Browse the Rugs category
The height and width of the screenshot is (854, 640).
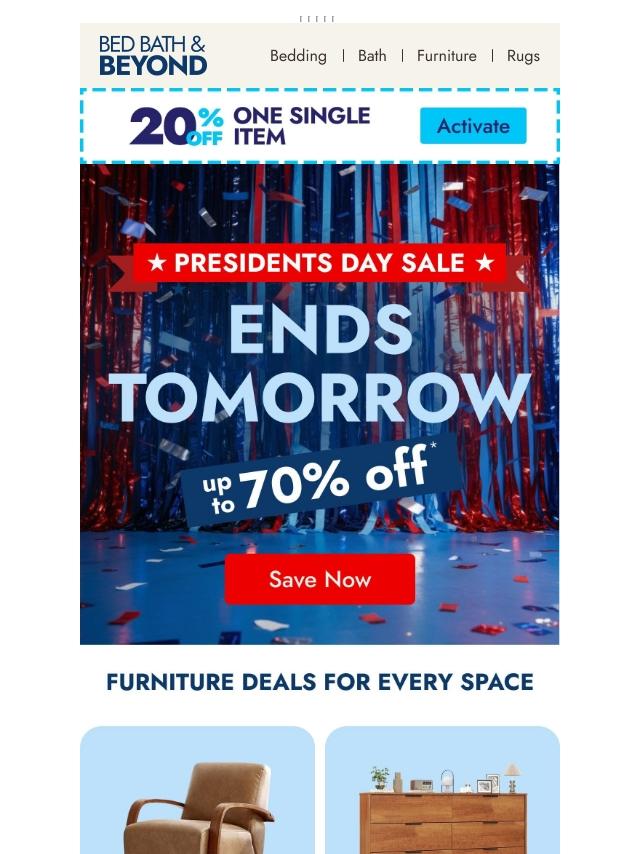click(523, 56)
